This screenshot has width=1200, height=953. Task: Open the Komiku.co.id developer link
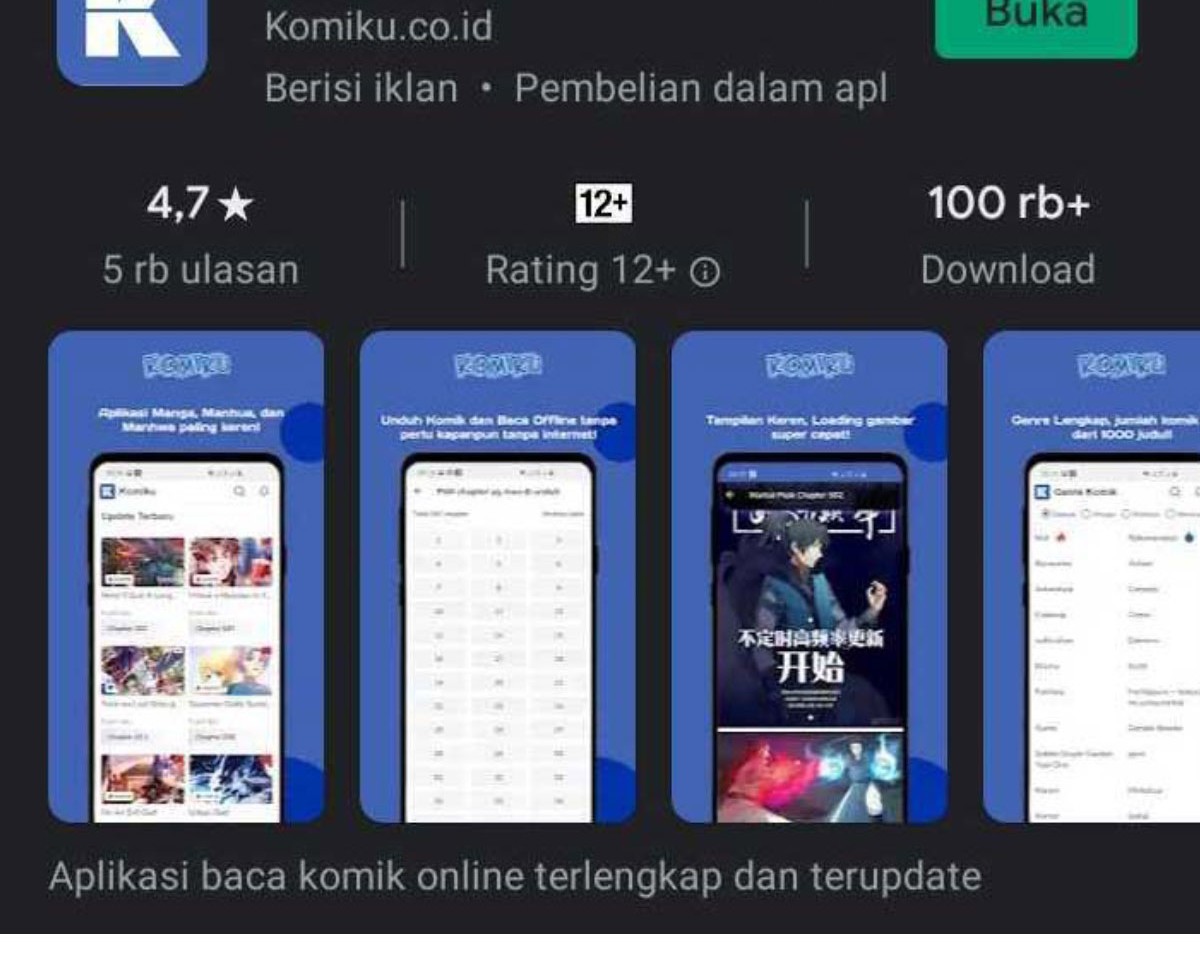pos(378,27)
